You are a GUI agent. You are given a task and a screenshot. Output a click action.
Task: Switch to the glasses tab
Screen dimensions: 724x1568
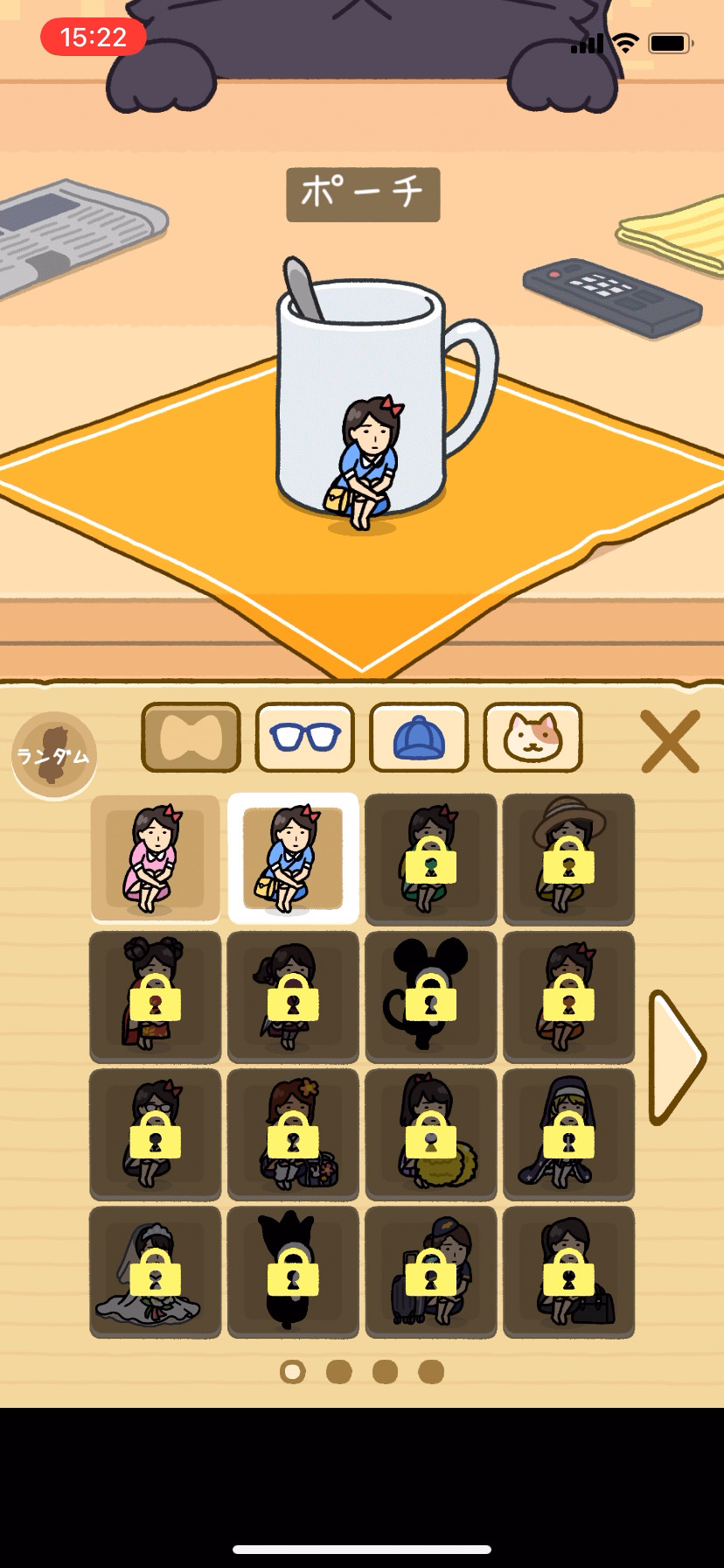tap(305, 738)
